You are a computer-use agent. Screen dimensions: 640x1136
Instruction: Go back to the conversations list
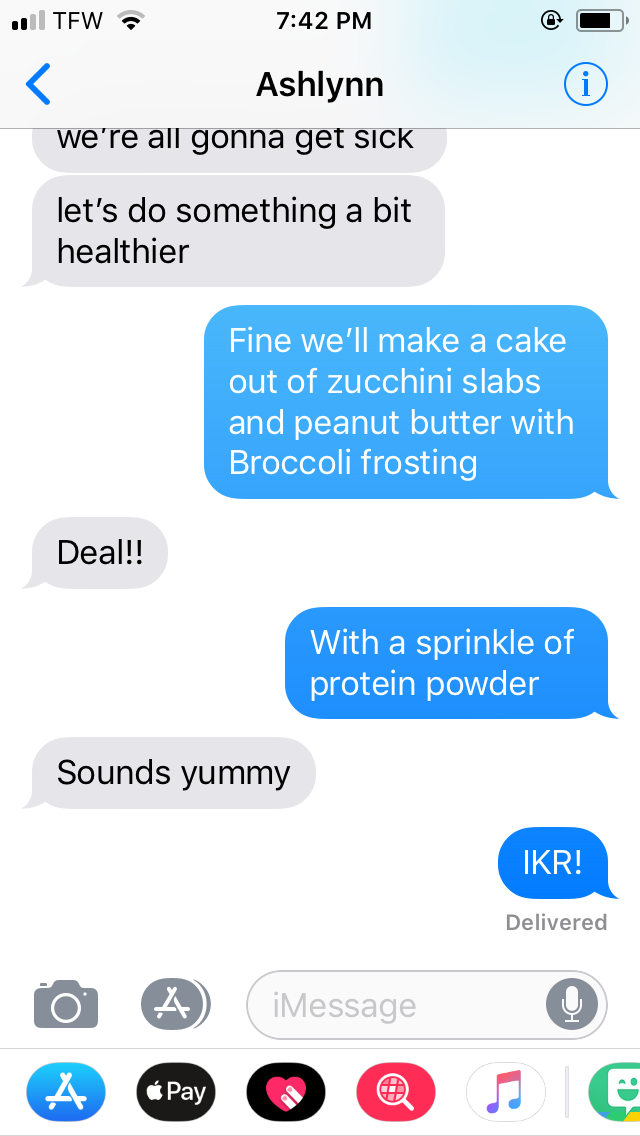click(38, 85)
